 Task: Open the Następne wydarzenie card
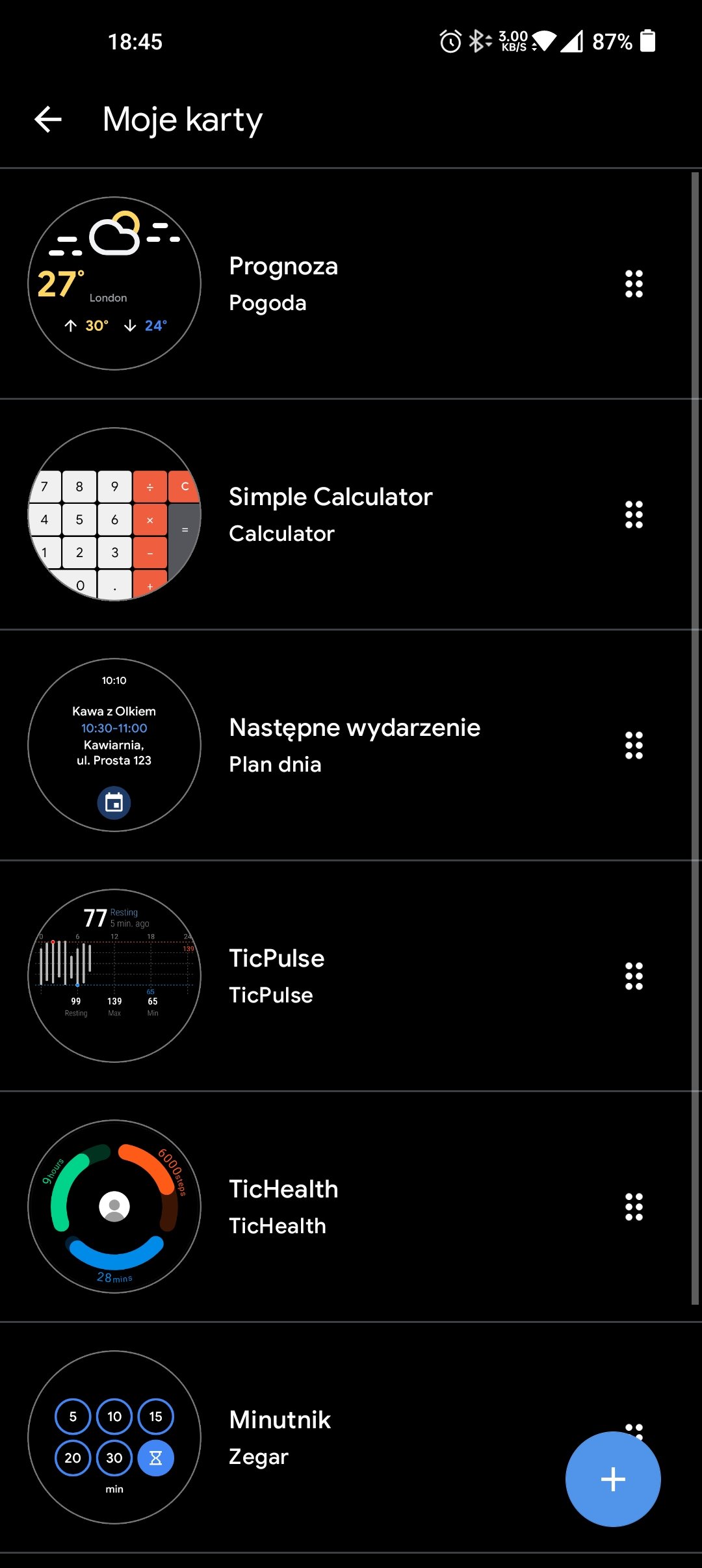pyautogui.click(x=346, y=745)
